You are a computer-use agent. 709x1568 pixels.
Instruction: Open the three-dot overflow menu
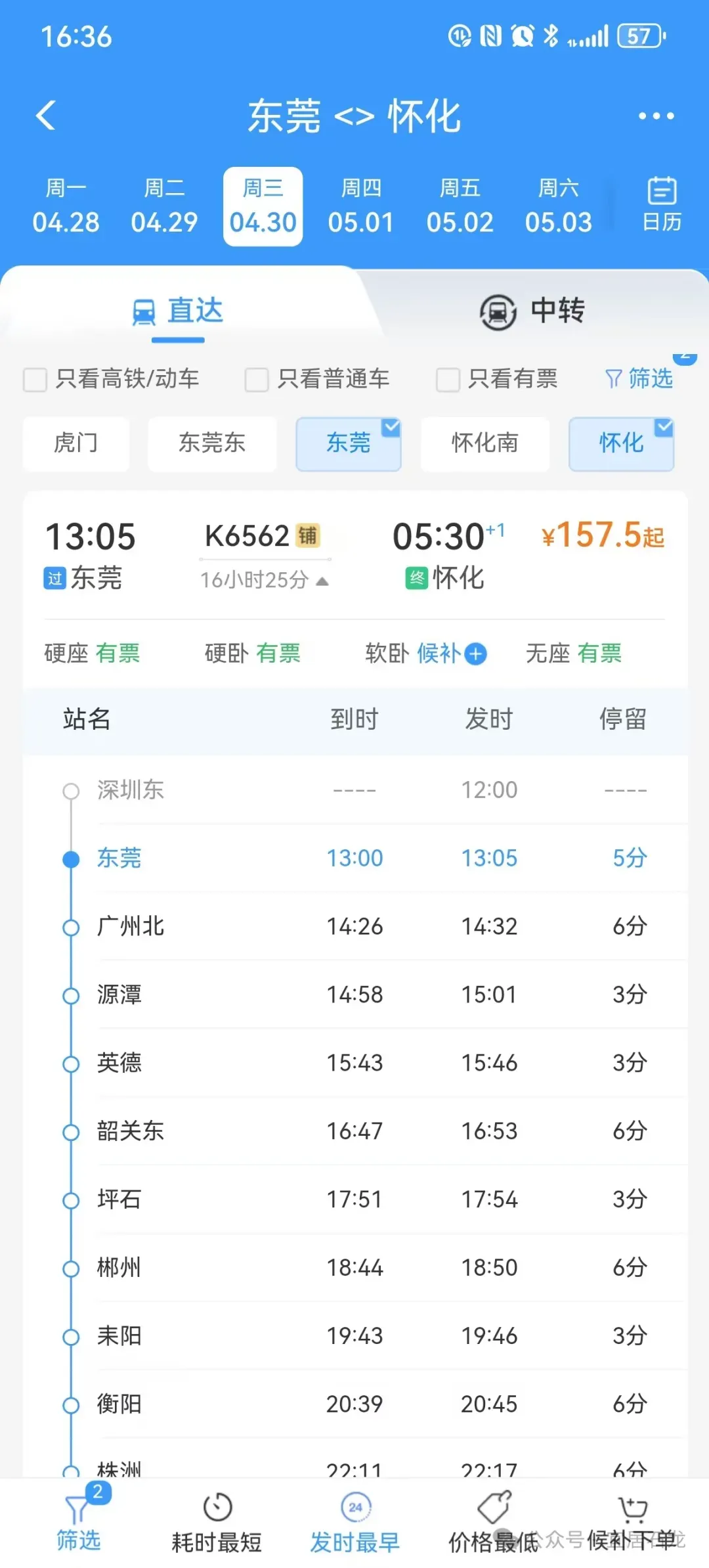click(x=656, y=116)
